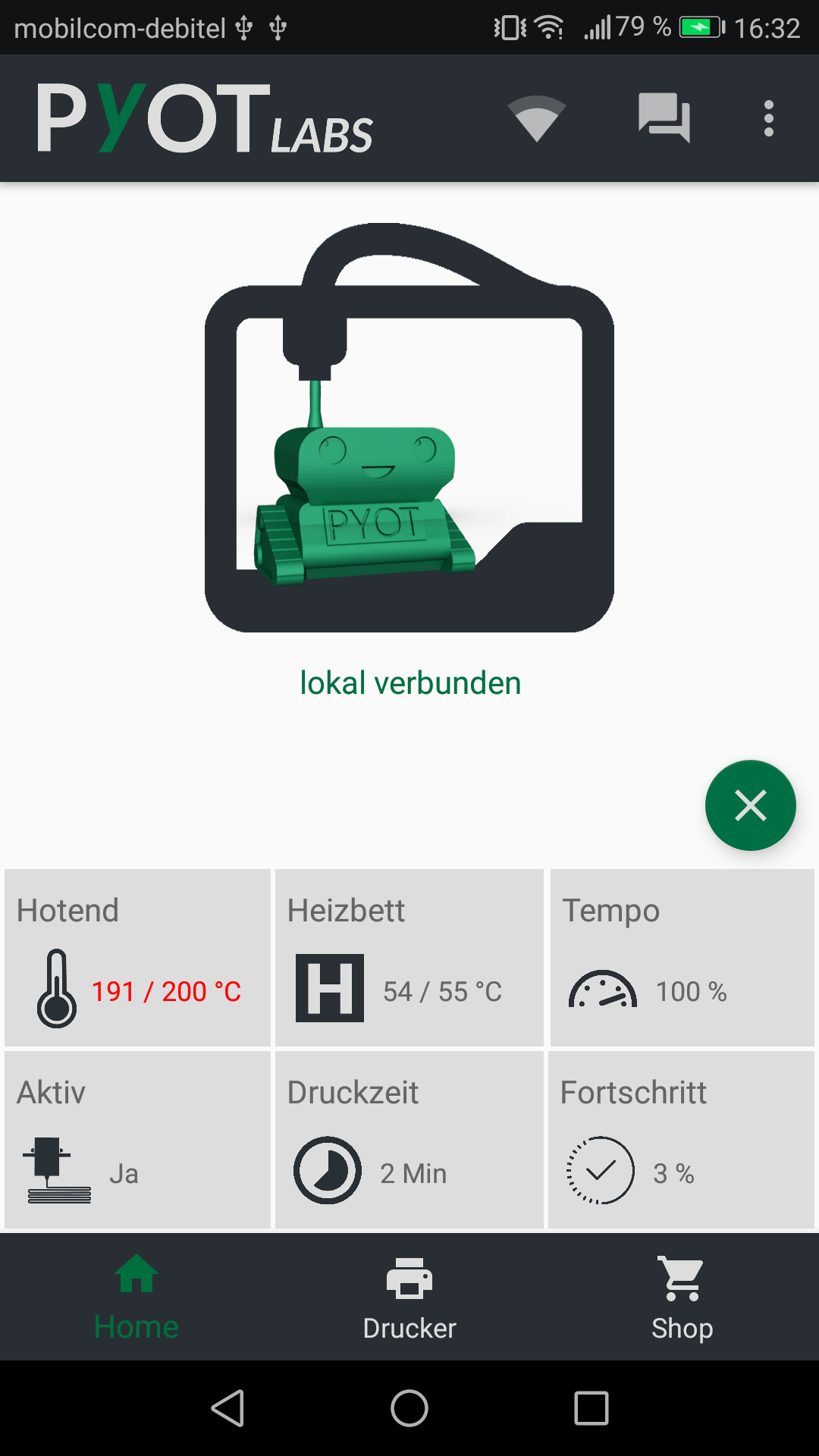
Task: Tap the green X floating button
Action: coord(750,805)
